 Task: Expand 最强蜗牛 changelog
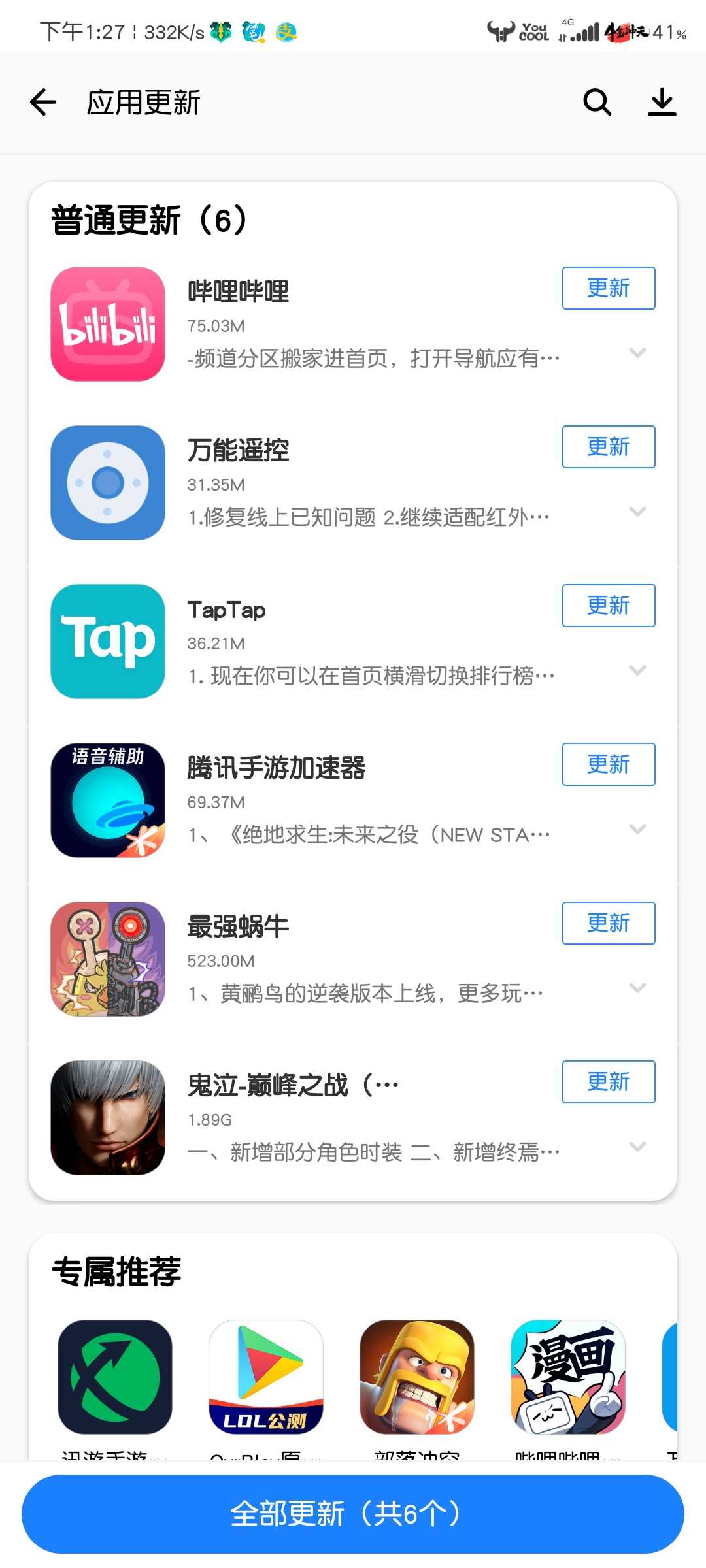(637, 988)
